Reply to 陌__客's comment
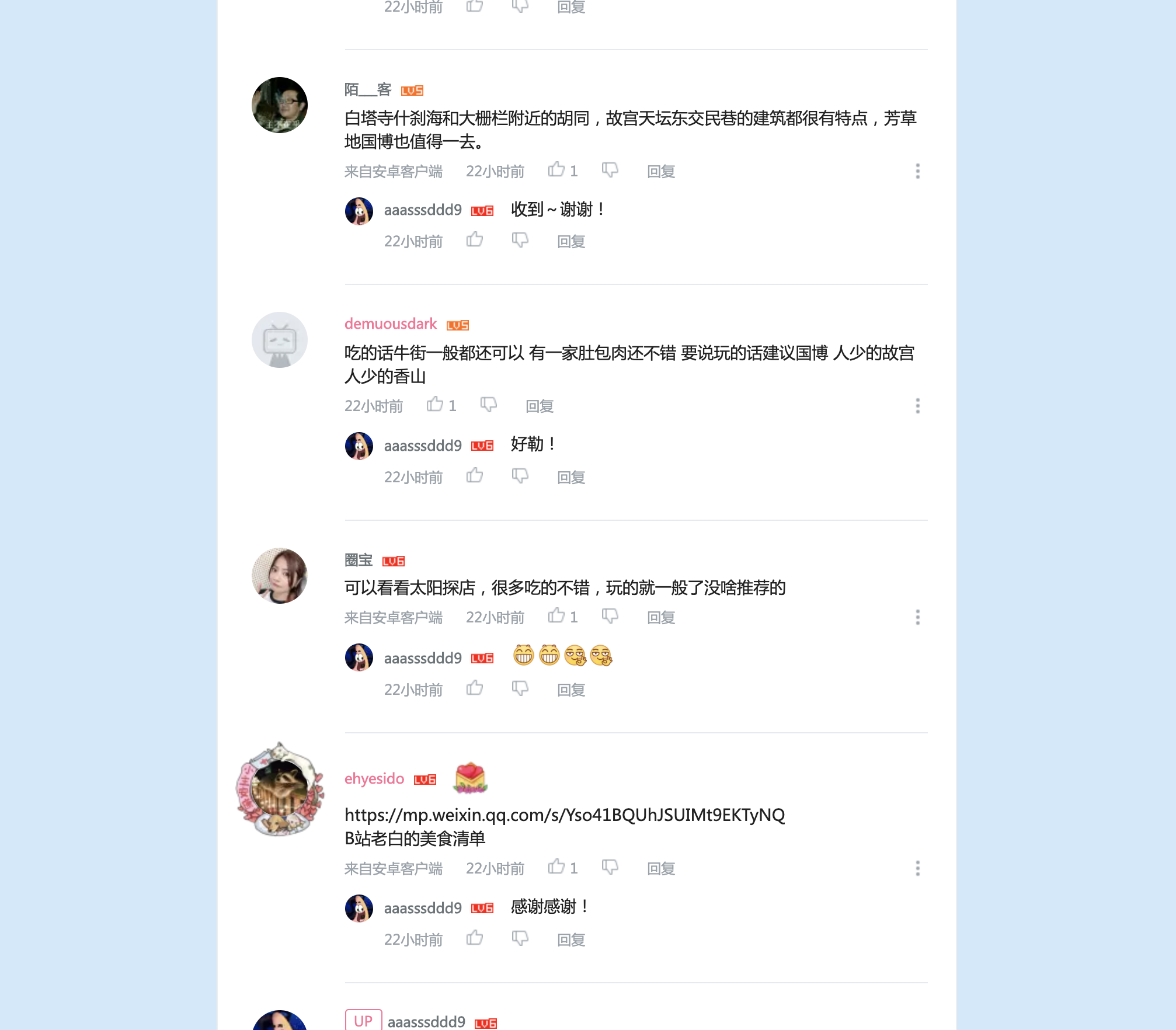 coord(660,171)
